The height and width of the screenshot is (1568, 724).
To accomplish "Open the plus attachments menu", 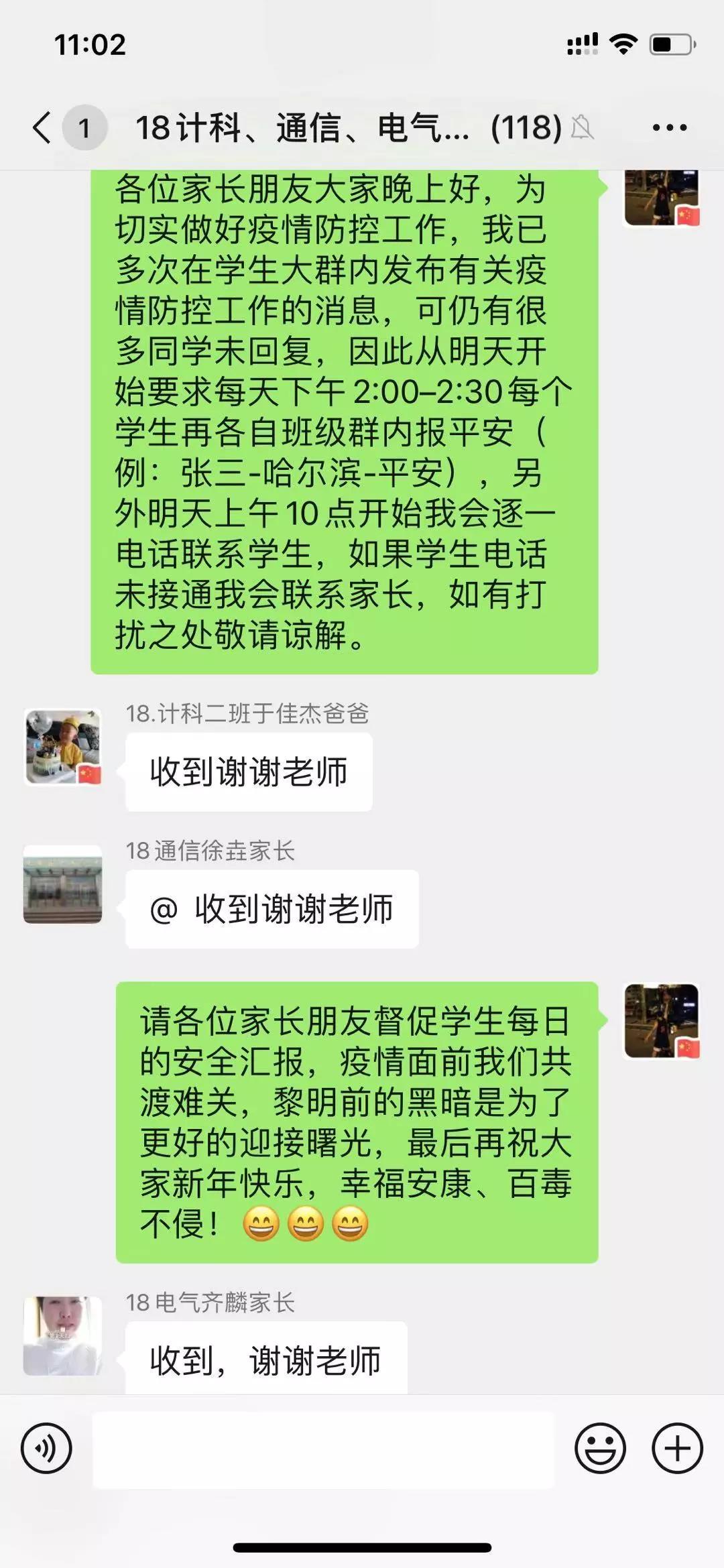I will point(677,1448).
